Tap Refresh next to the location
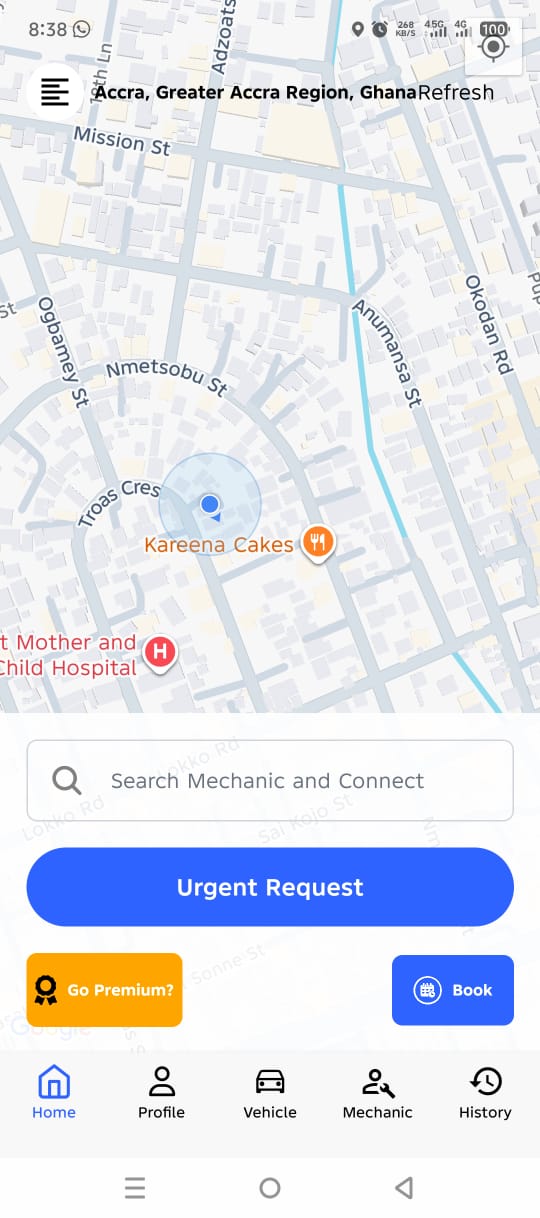Viewport: 540px width, 1218px height. [456, 93]
